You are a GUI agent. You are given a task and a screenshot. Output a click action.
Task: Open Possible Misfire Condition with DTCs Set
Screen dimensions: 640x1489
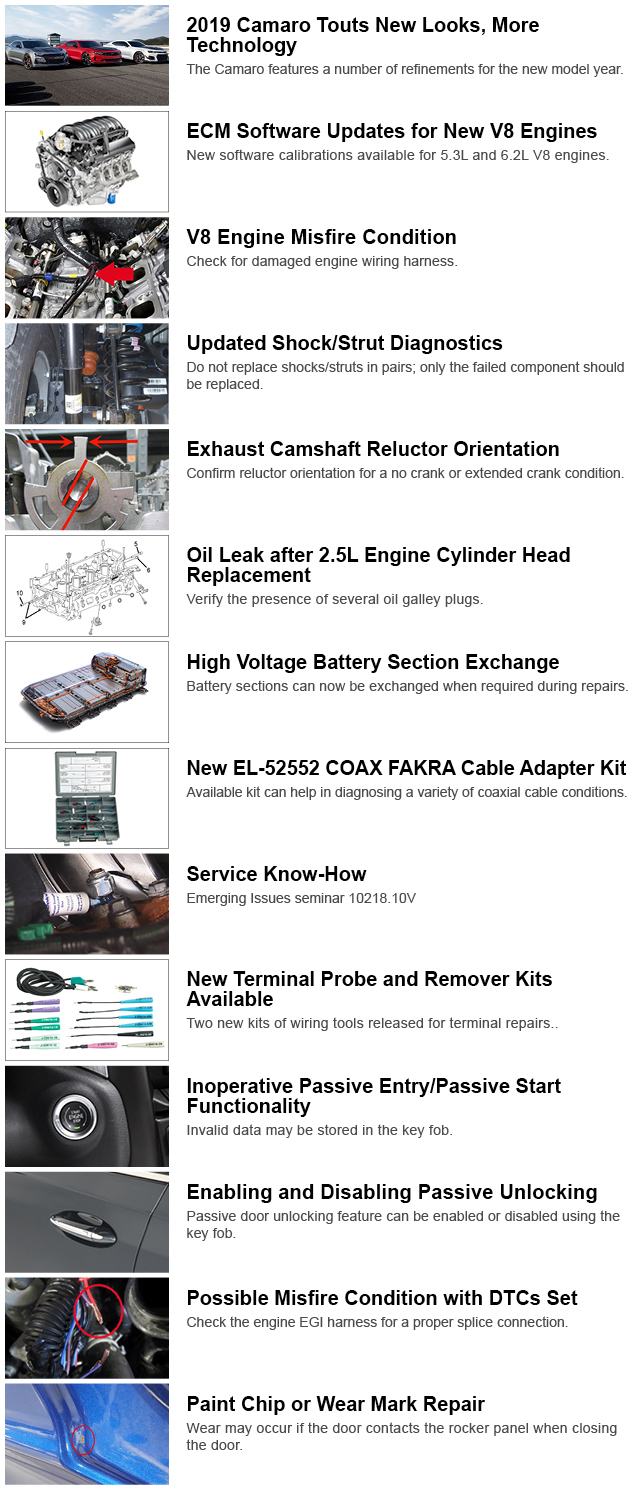click(x=382, y=1298)
